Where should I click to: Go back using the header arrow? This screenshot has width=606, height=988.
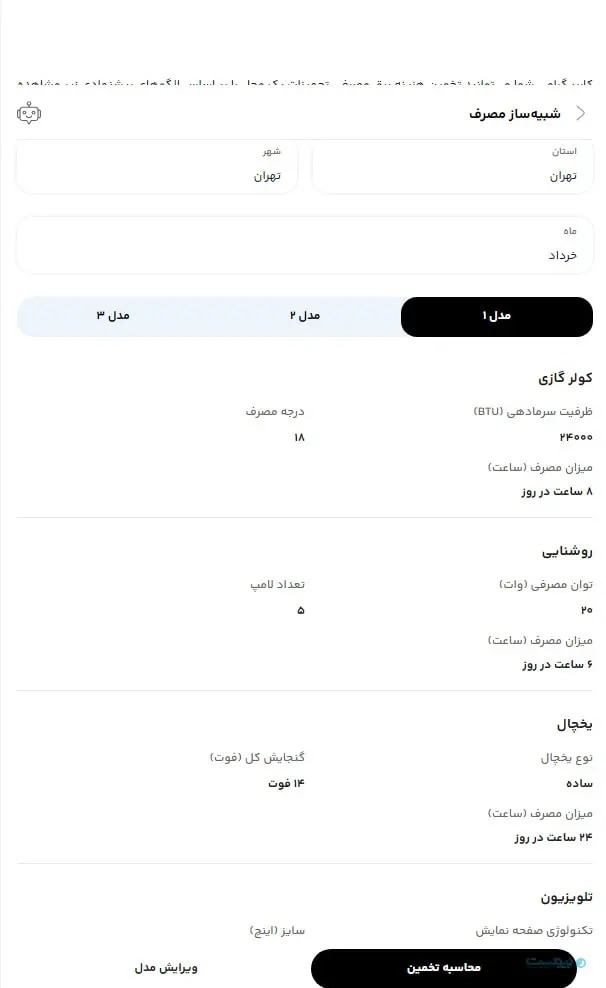coord(581,113)
